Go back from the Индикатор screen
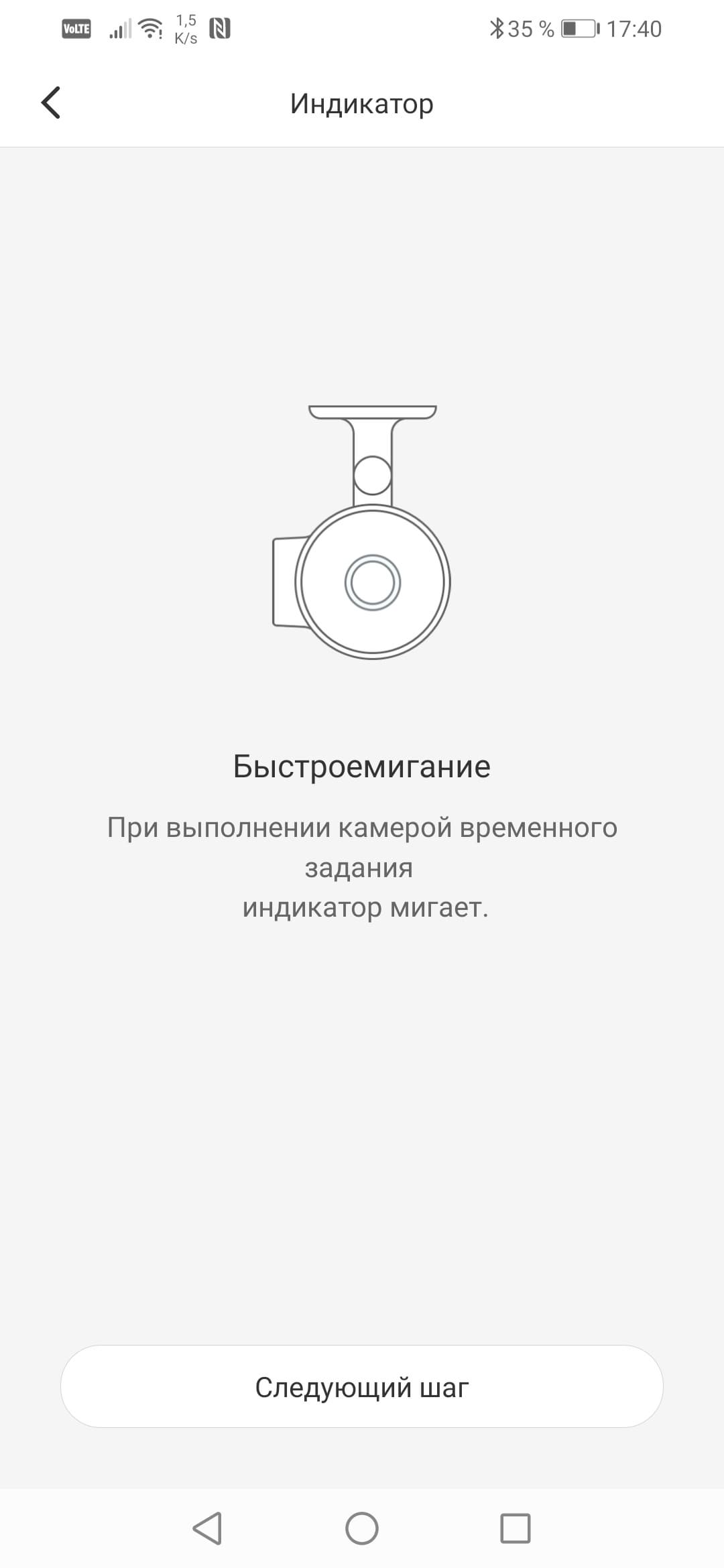The image size is (724, 1568). (x=51, y=103)
